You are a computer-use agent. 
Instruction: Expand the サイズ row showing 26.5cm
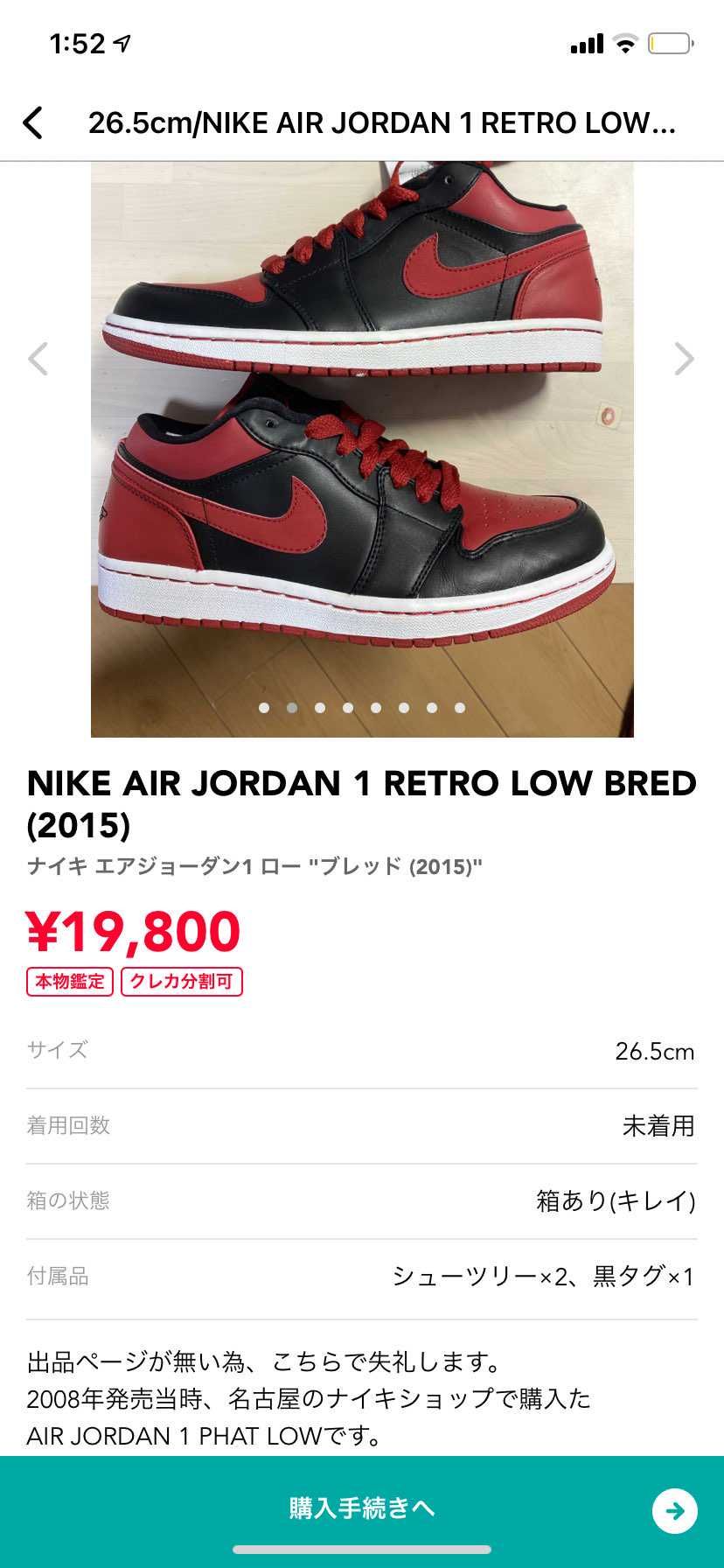pyautogui.click(x=362, y=1051)
